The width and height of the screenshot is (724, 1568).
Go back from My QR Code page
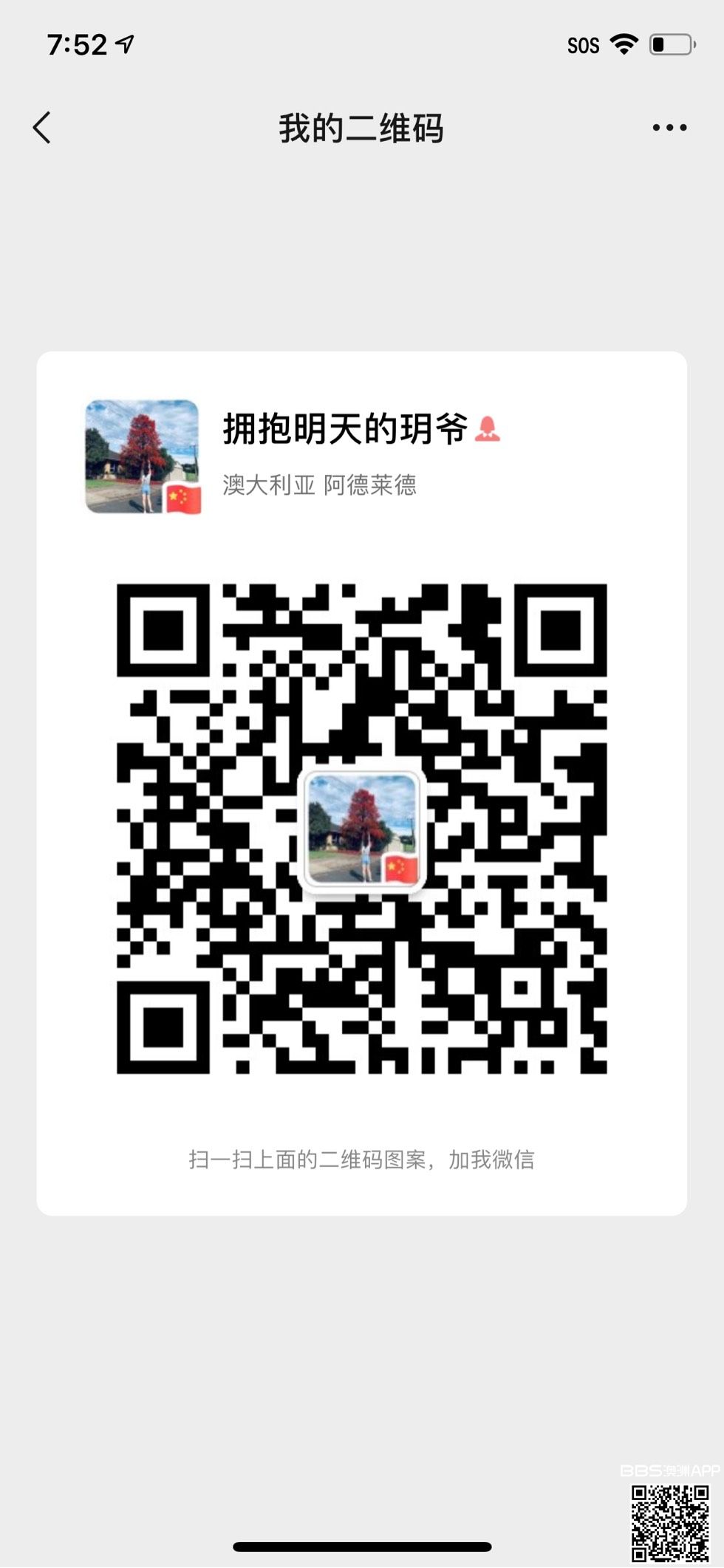pos(42,128)
